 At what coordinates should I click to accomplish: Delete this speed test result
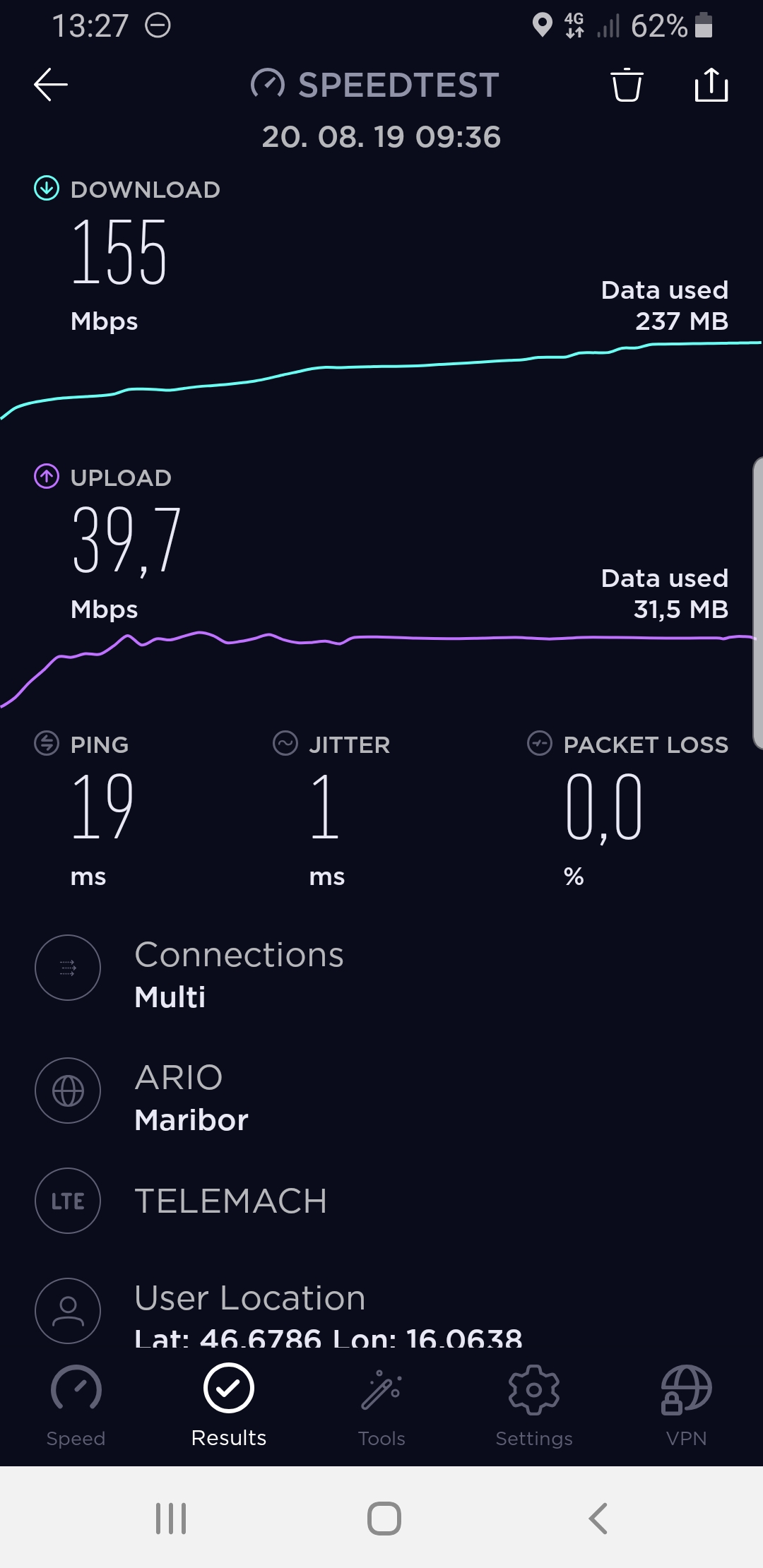(627, 85)
